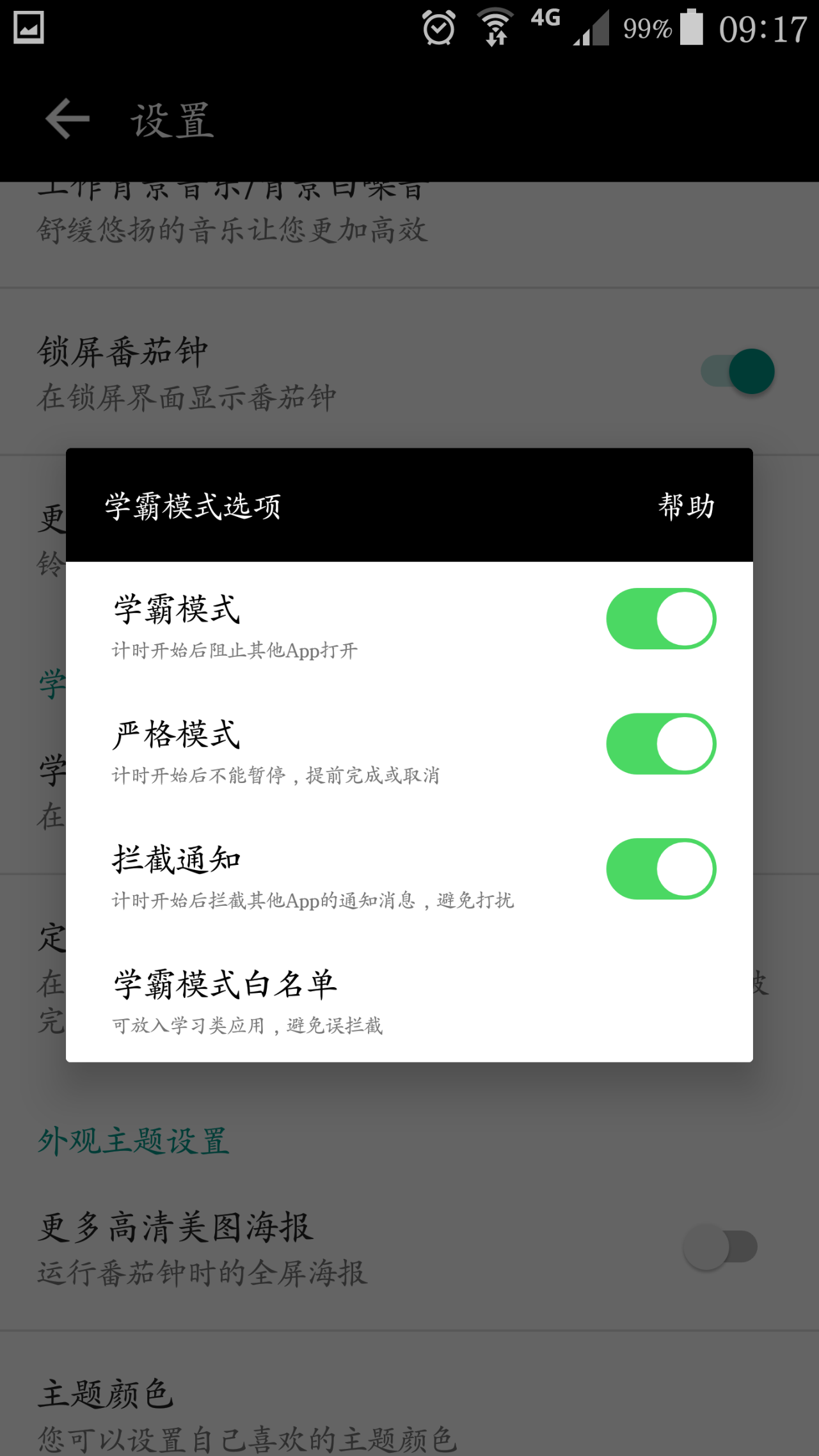
Task: Open 学霸模式白名单
Action: point(409,999)
